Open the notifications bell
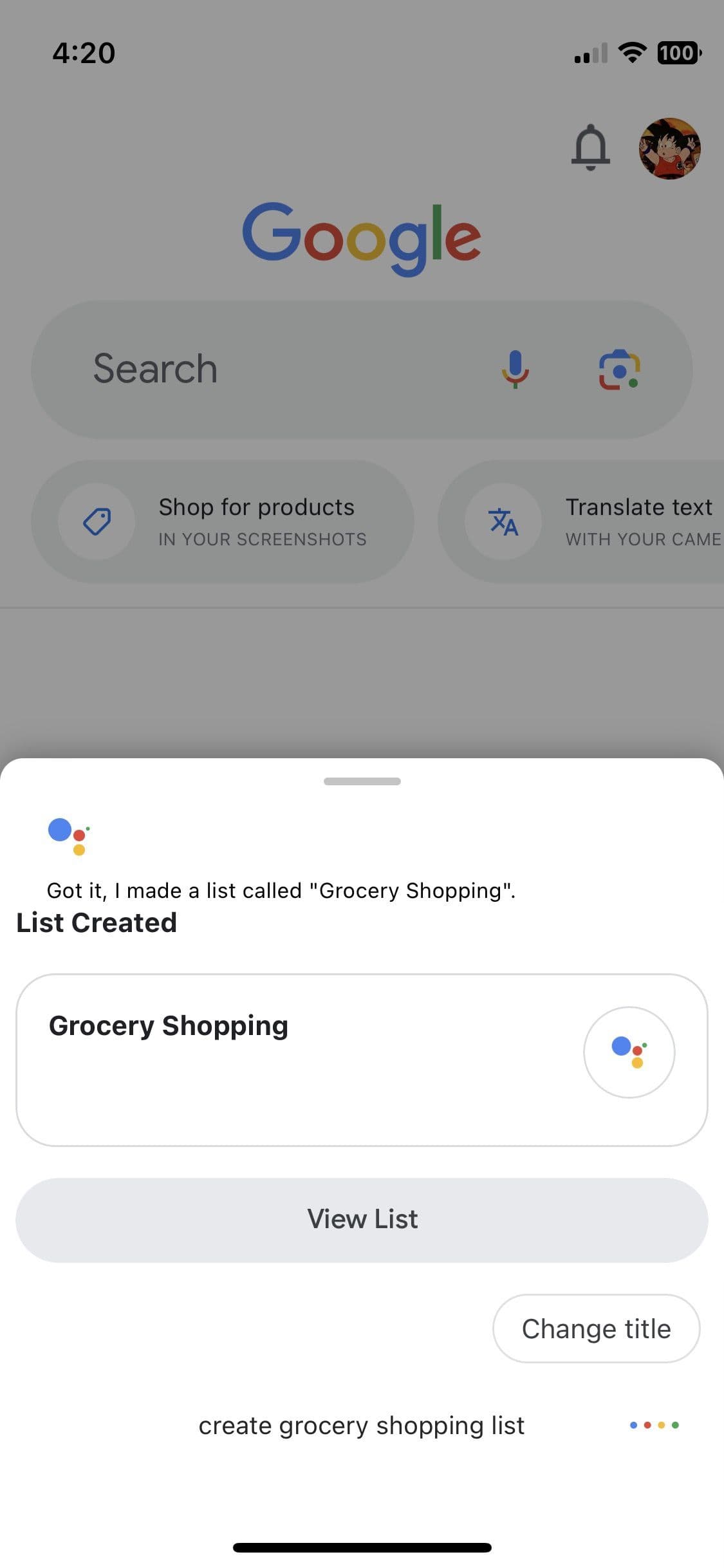 [x=590, y=148]
